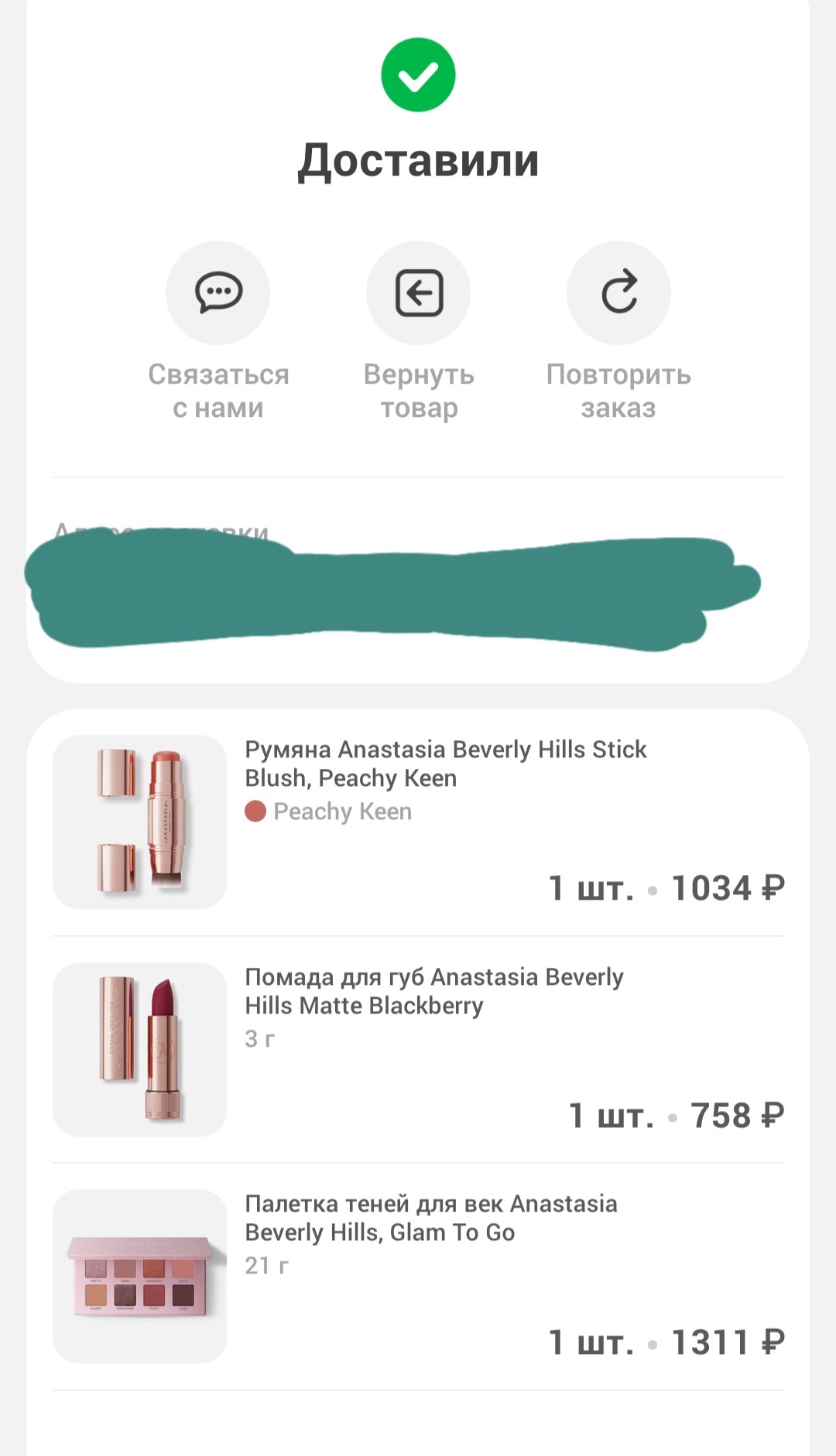Tap the Связаться с нами chat button
This screenshot has width=836, height=1456.
tap(218, 293)
